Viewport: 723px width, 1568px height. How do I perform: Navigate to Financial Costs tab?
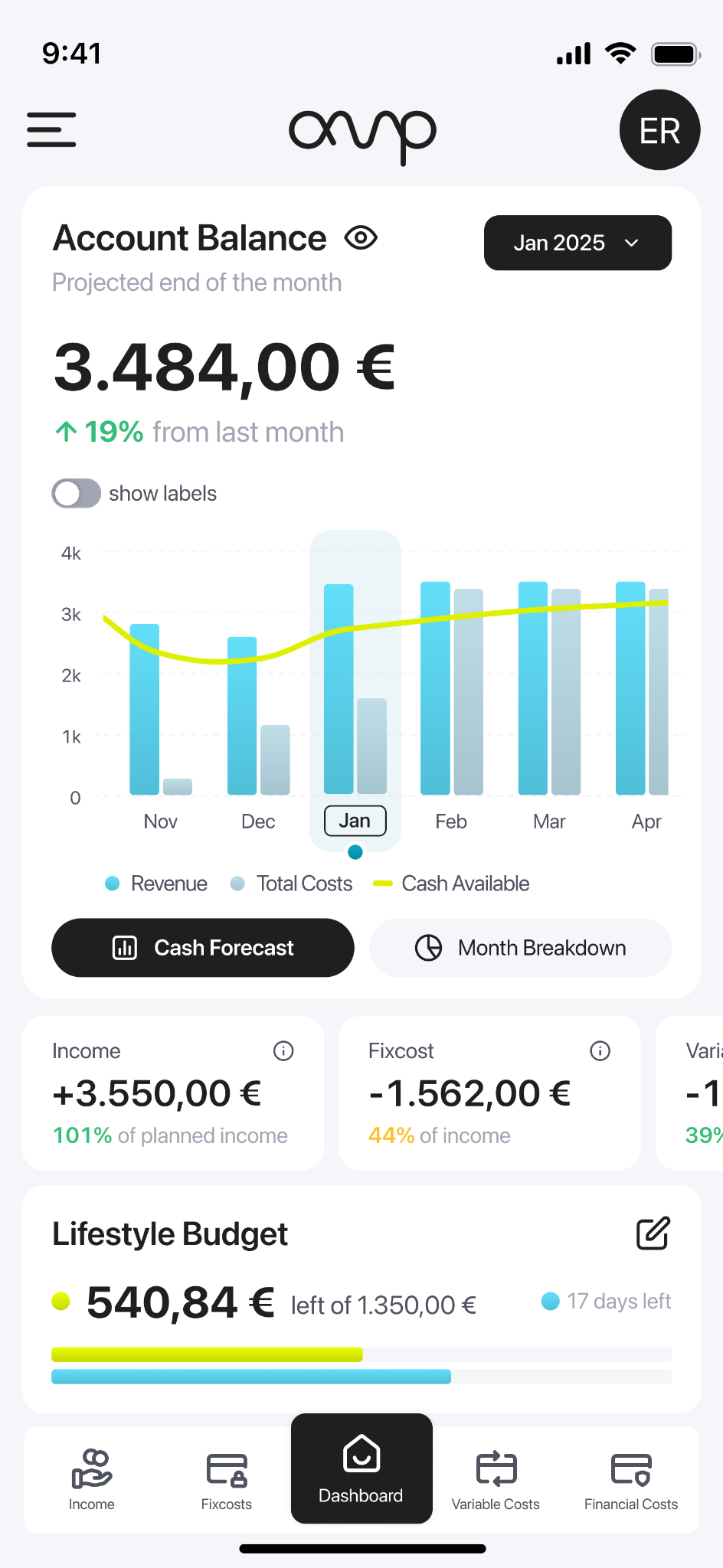point(631,1480)
